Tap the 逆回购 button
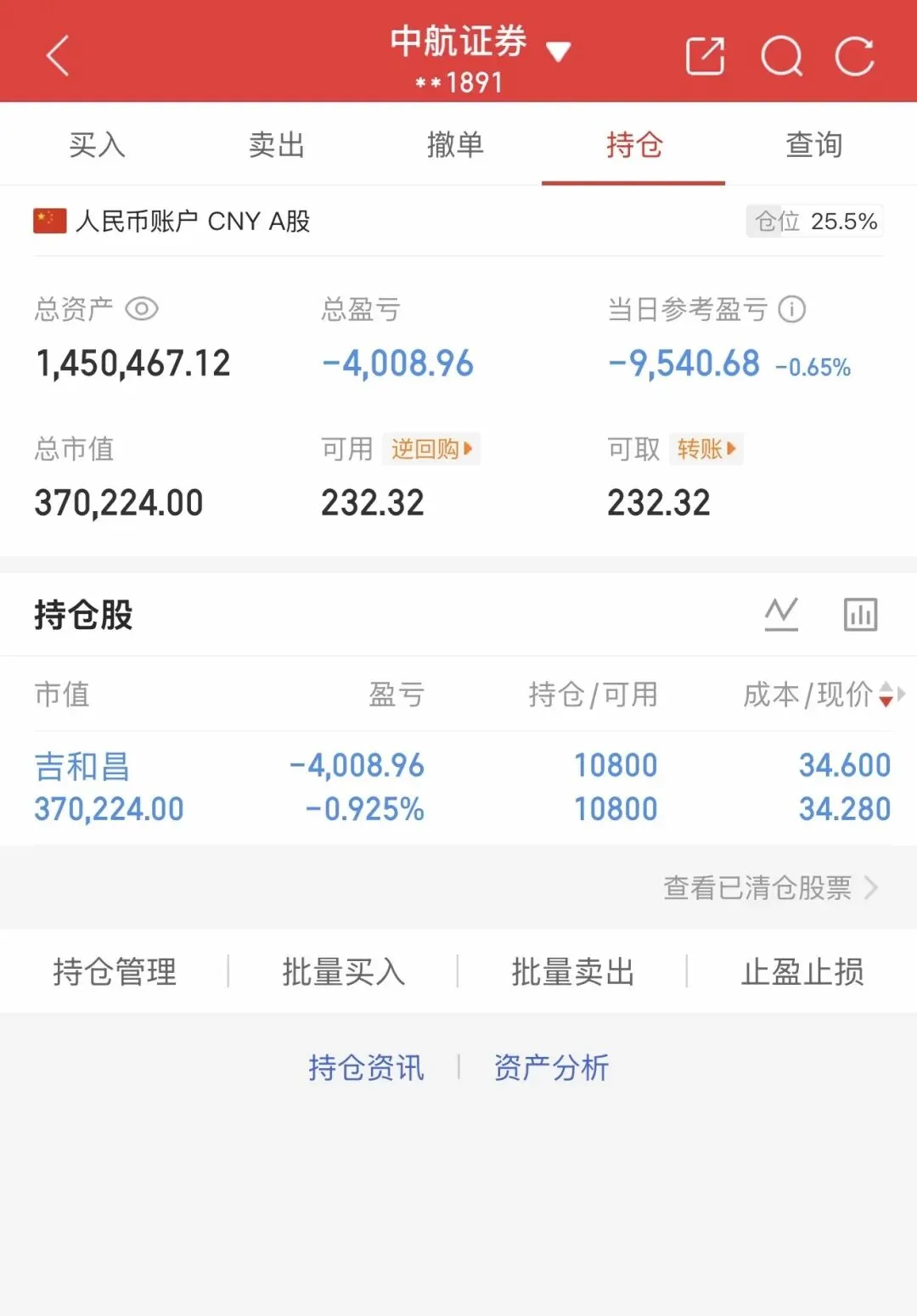The height and width of the screenshot is (1316, 917). point(431,448)
